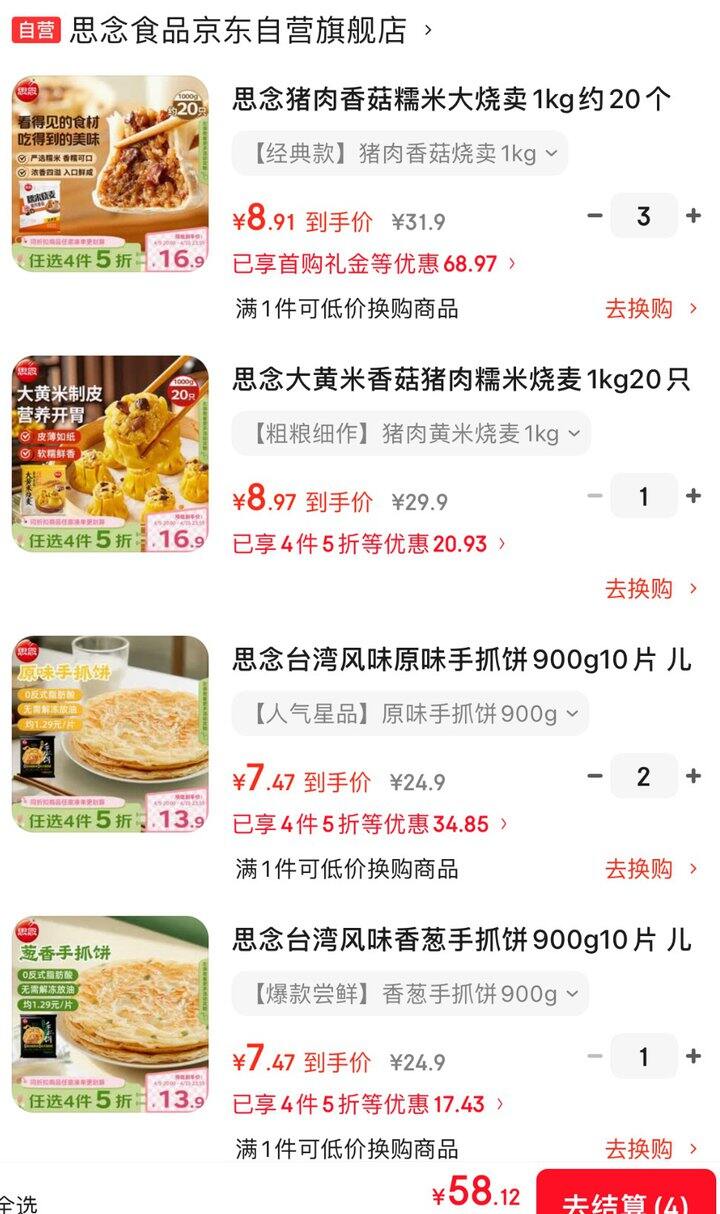
Task: Check discount details of 34.85 savings
Action: 369,824
